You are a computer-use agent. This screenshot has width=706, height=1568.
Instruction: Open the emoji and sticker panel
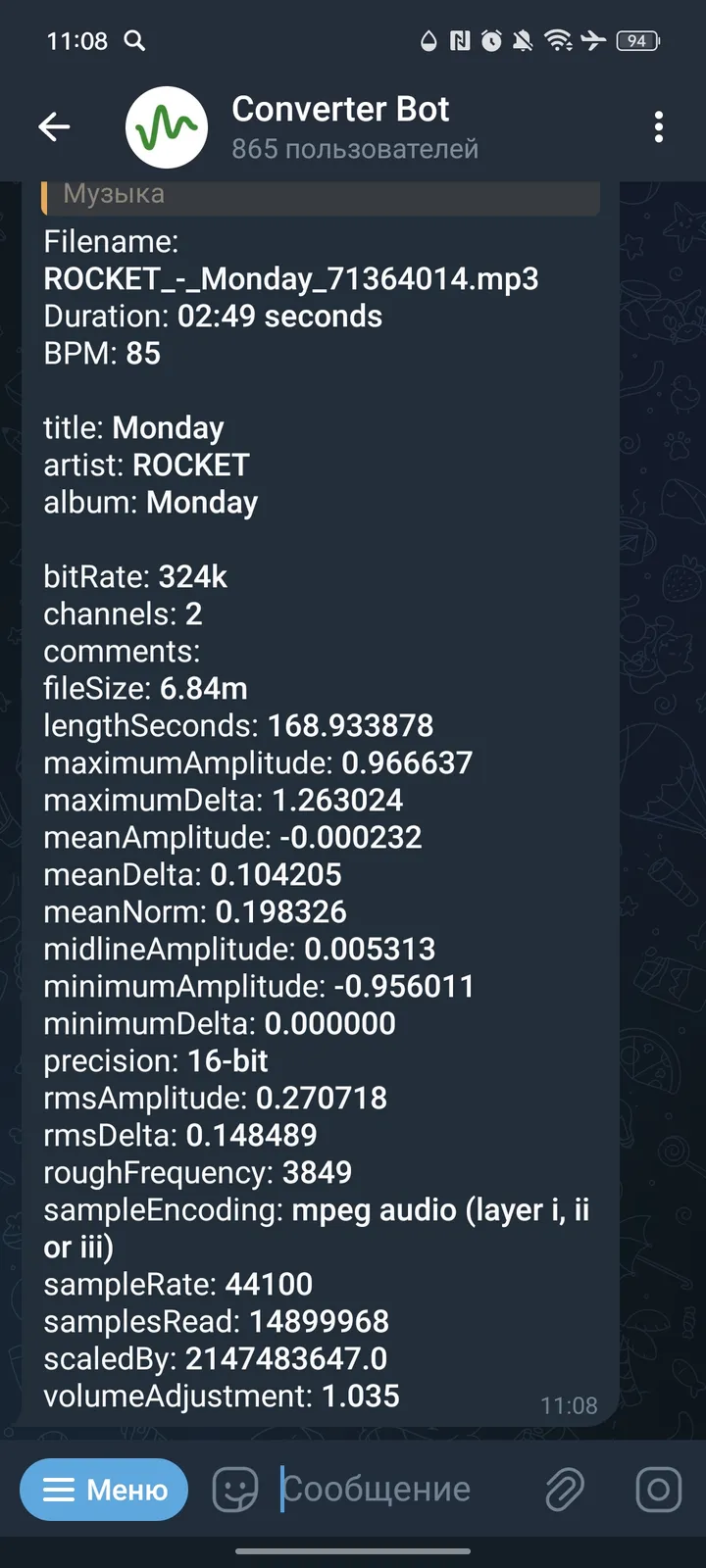[x=233, y=1489]
